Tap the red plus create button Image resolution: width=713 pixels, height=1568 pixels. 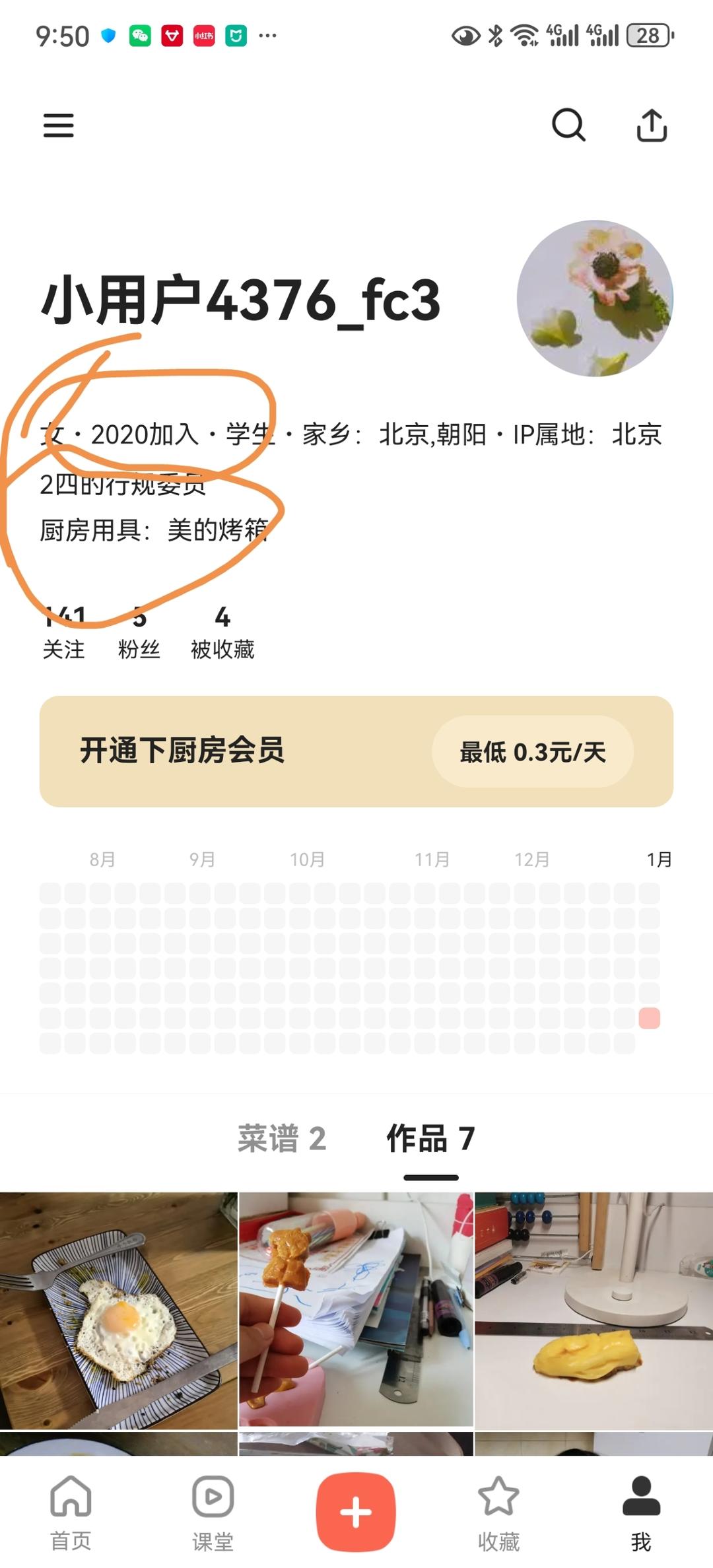(356, 1512)
